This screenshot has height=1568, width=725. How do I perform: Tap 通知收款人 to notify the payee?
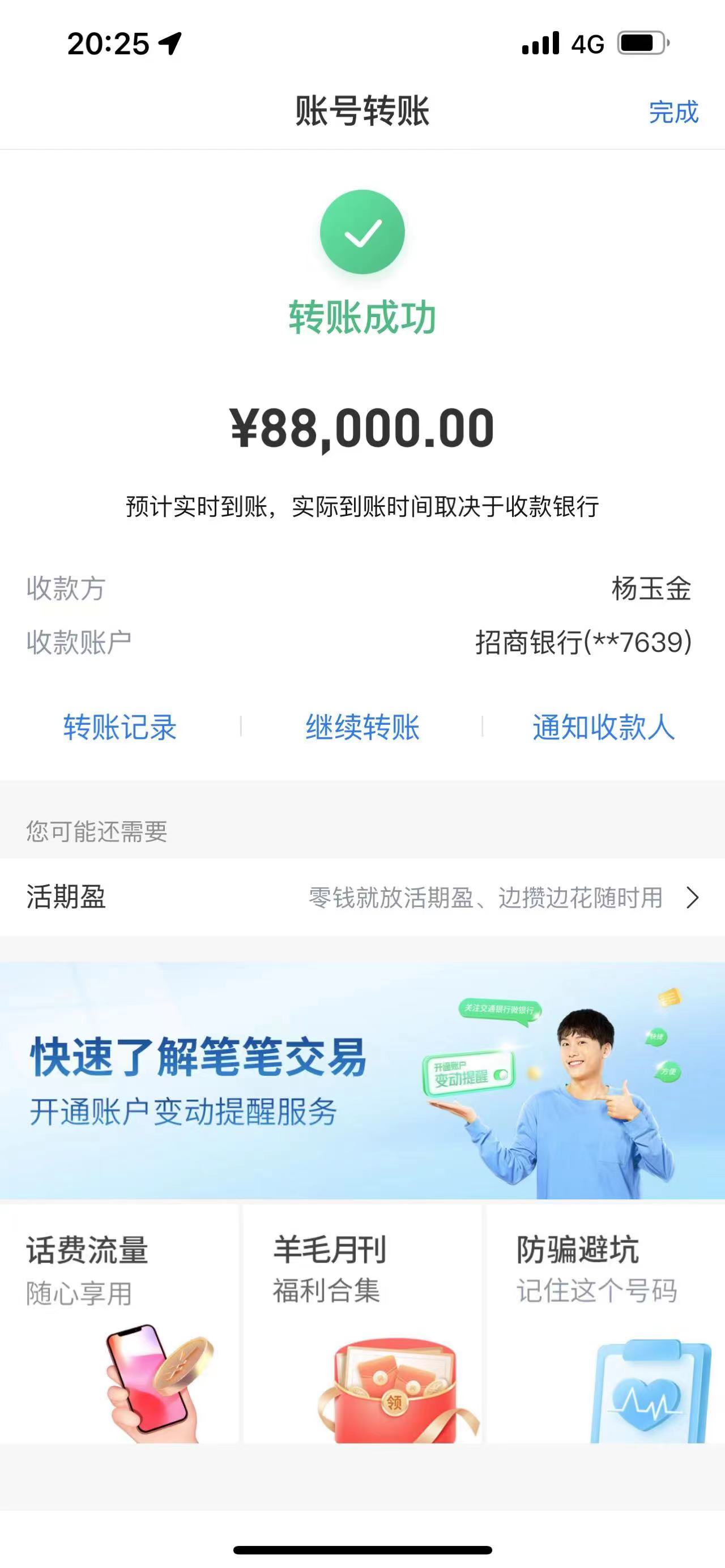tap(604, 727)
